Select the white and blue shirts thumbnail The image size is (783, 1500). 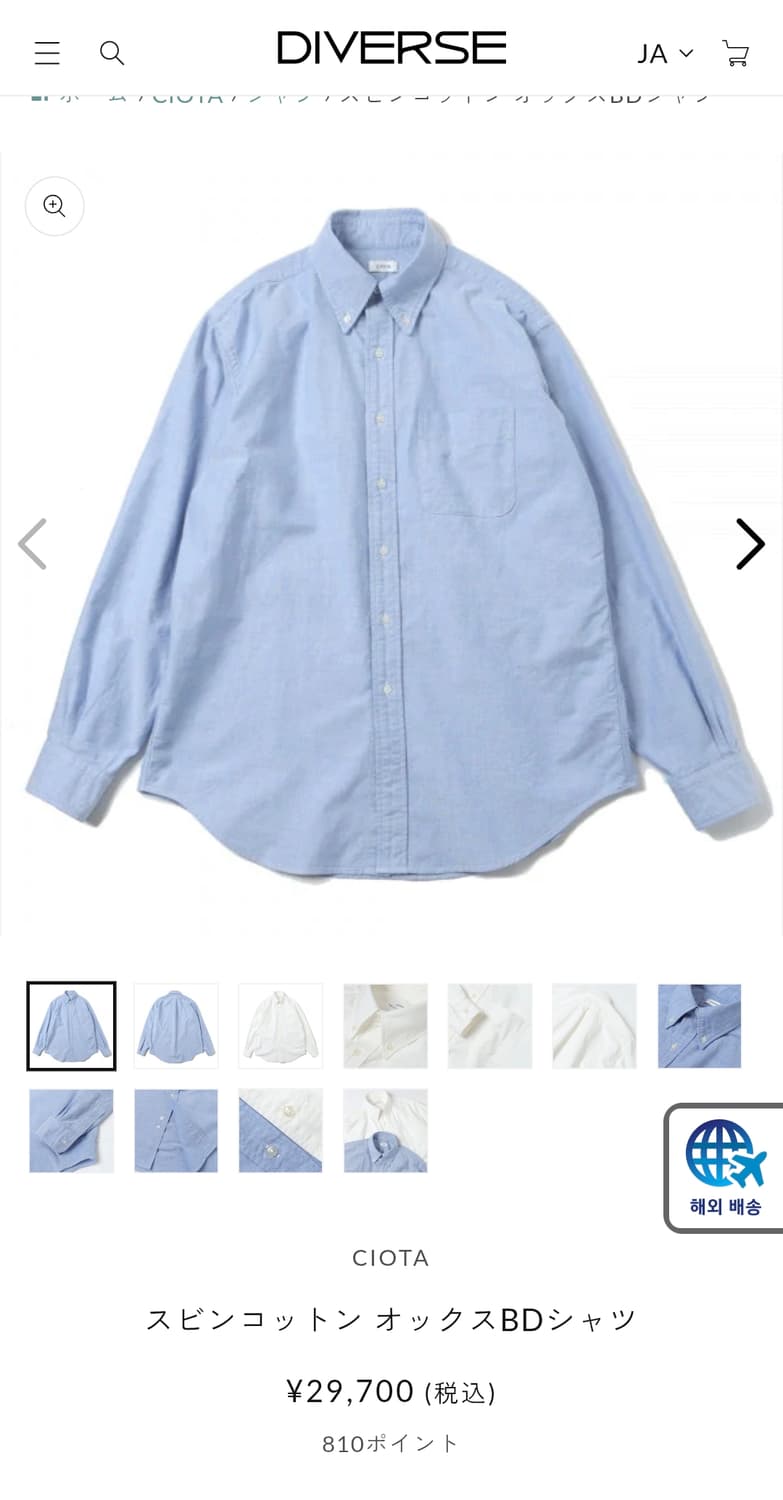pos(385,1131)
